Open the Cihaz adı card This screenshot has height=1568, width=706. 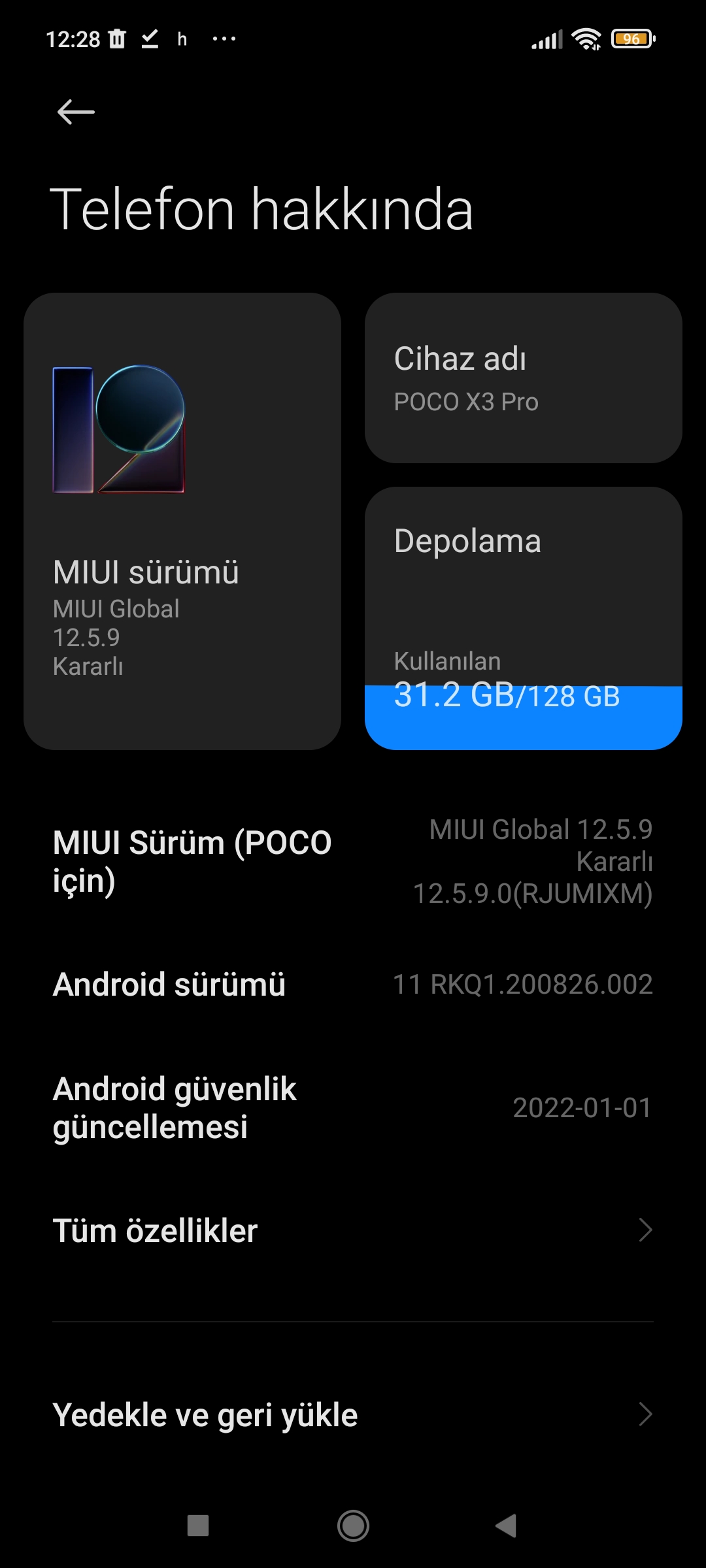click(x=523, y=378)
